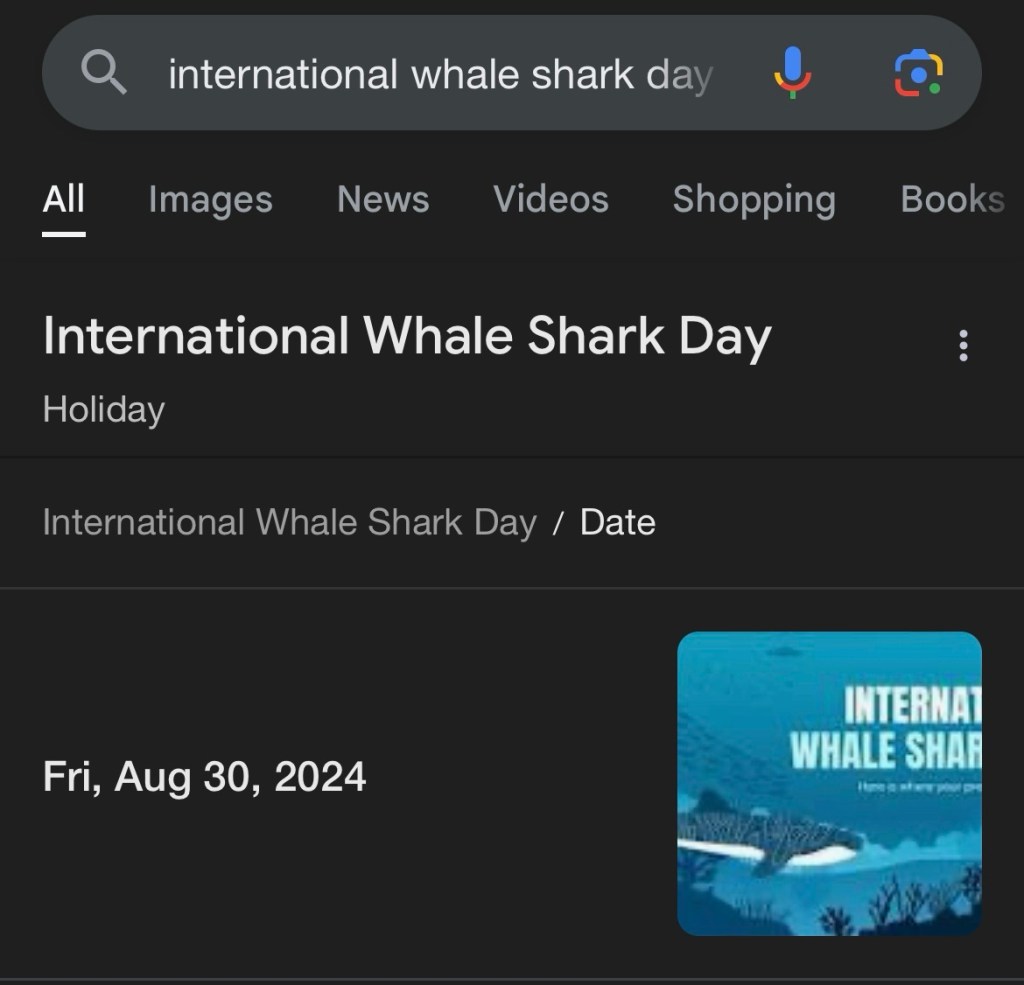Viewport: 1024px width, 985px height.
Task: Start a voice search with the microphone
Action: click(x=792, y=73)
